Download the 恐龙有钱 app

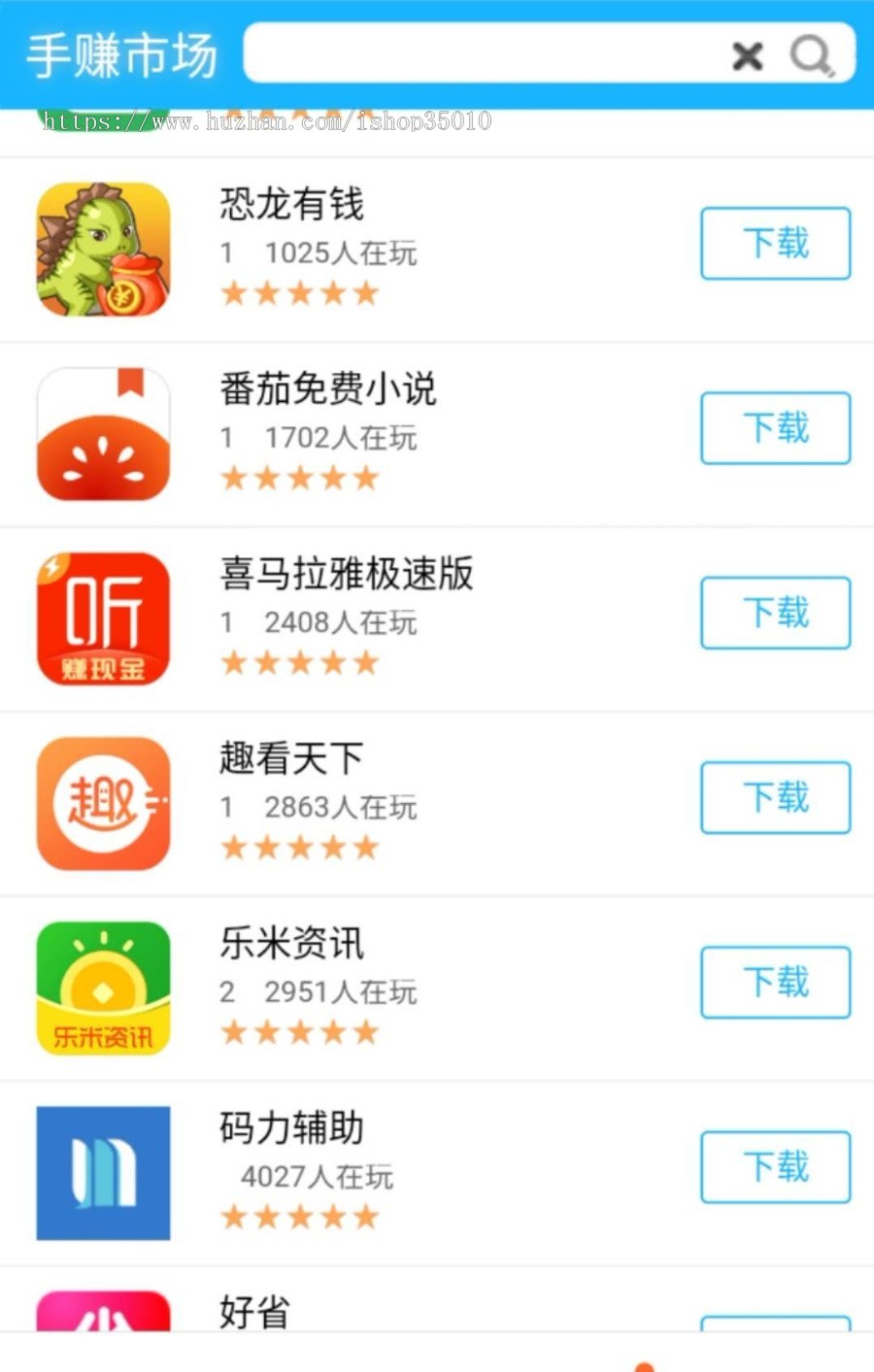[x=775, y=244]
